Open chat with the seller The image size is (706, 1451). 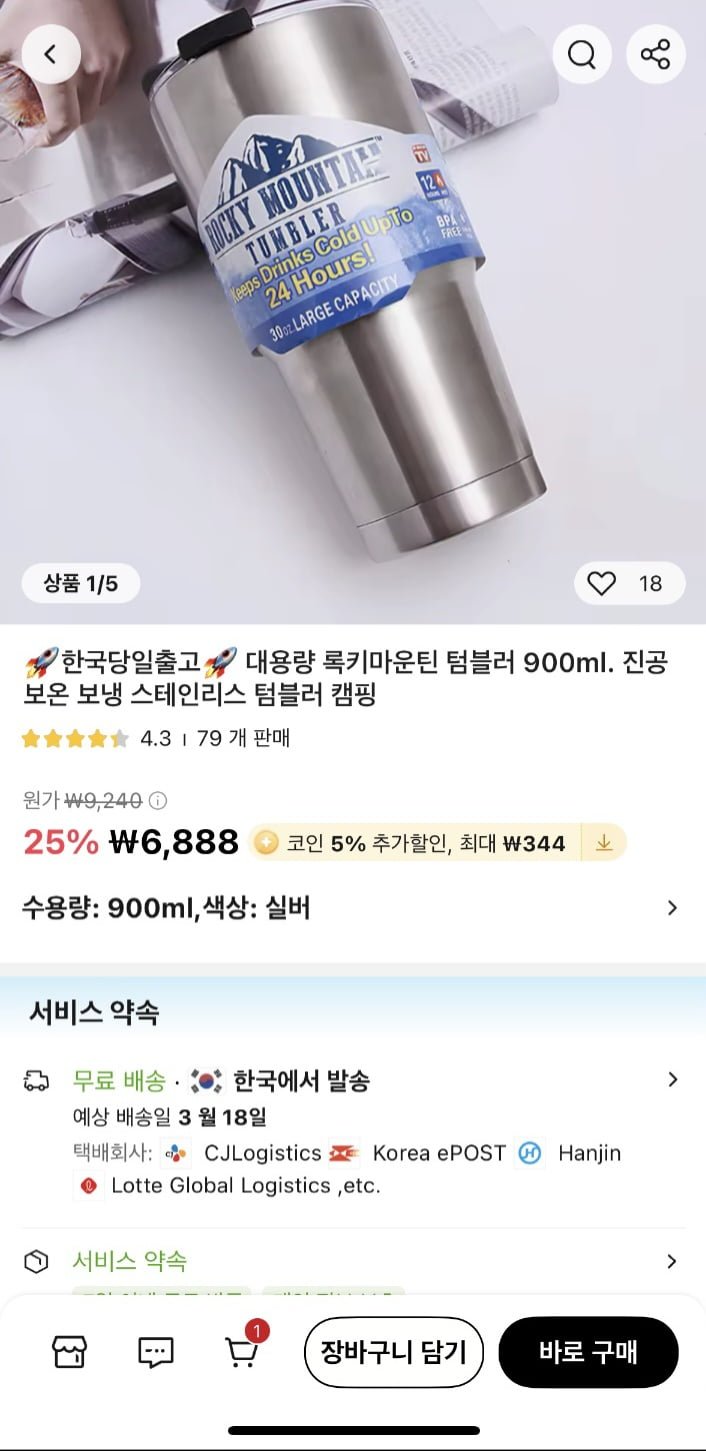(155, 1352)
